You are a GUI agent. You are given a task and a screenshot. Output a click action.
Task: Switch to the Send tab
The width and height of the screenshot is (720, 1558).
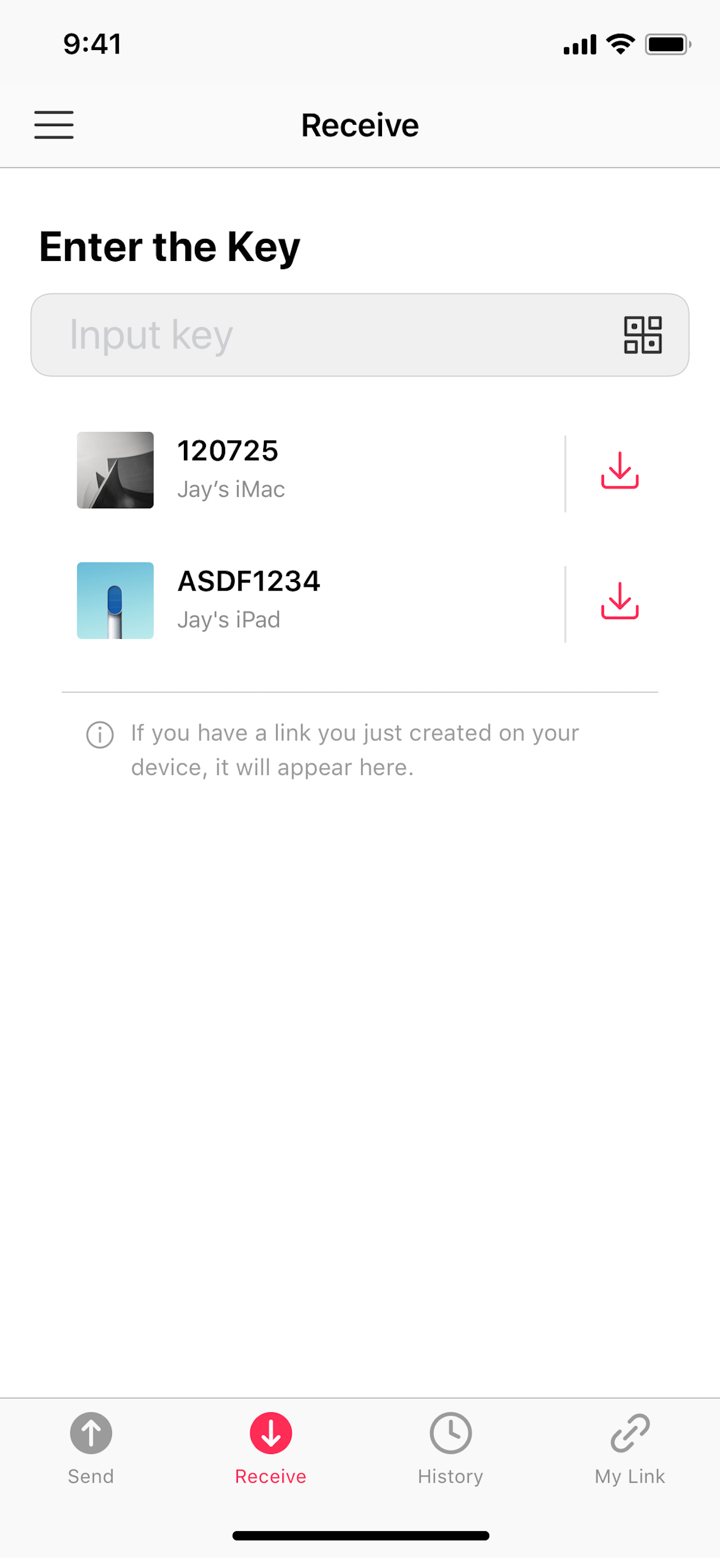coord(91,1448)
